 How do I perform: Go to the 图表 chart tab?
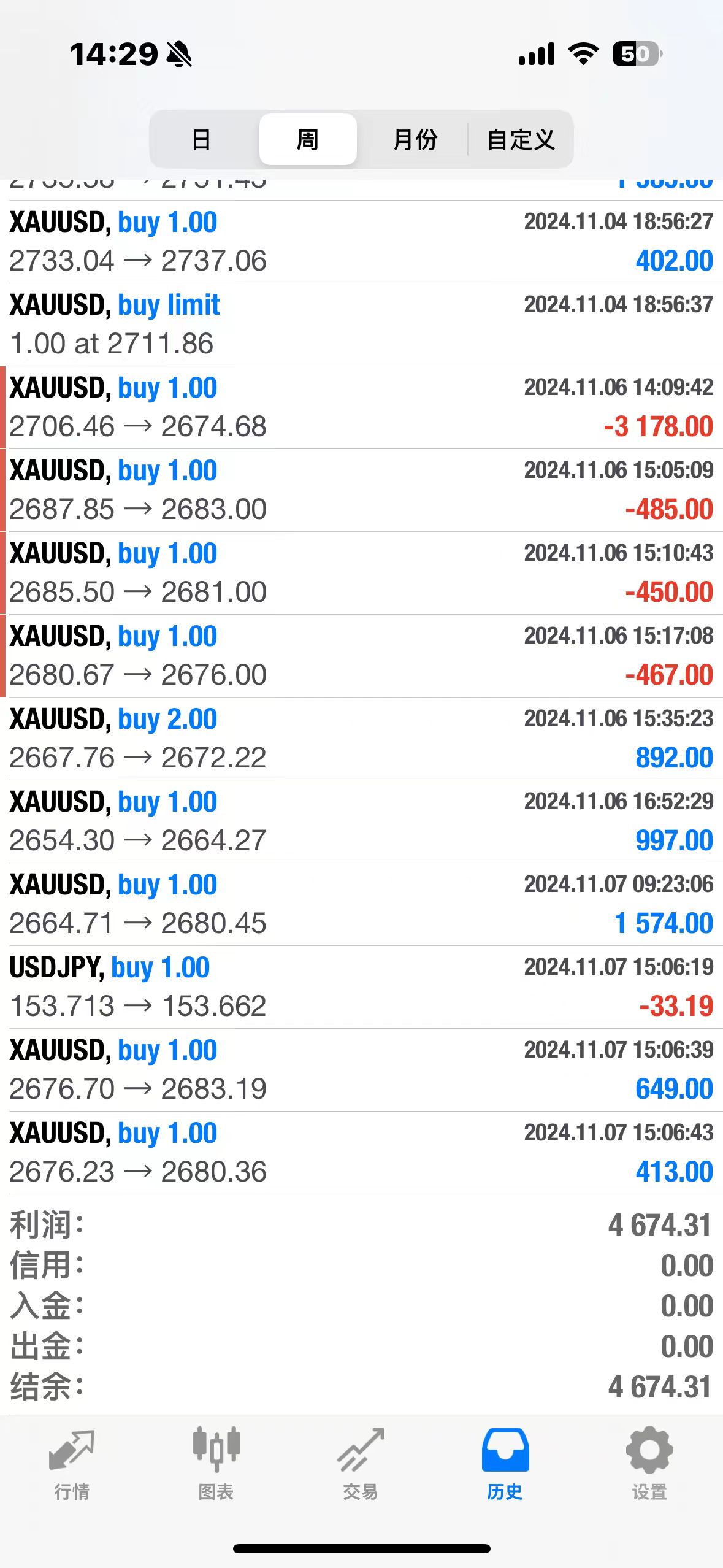[216, 1463]
